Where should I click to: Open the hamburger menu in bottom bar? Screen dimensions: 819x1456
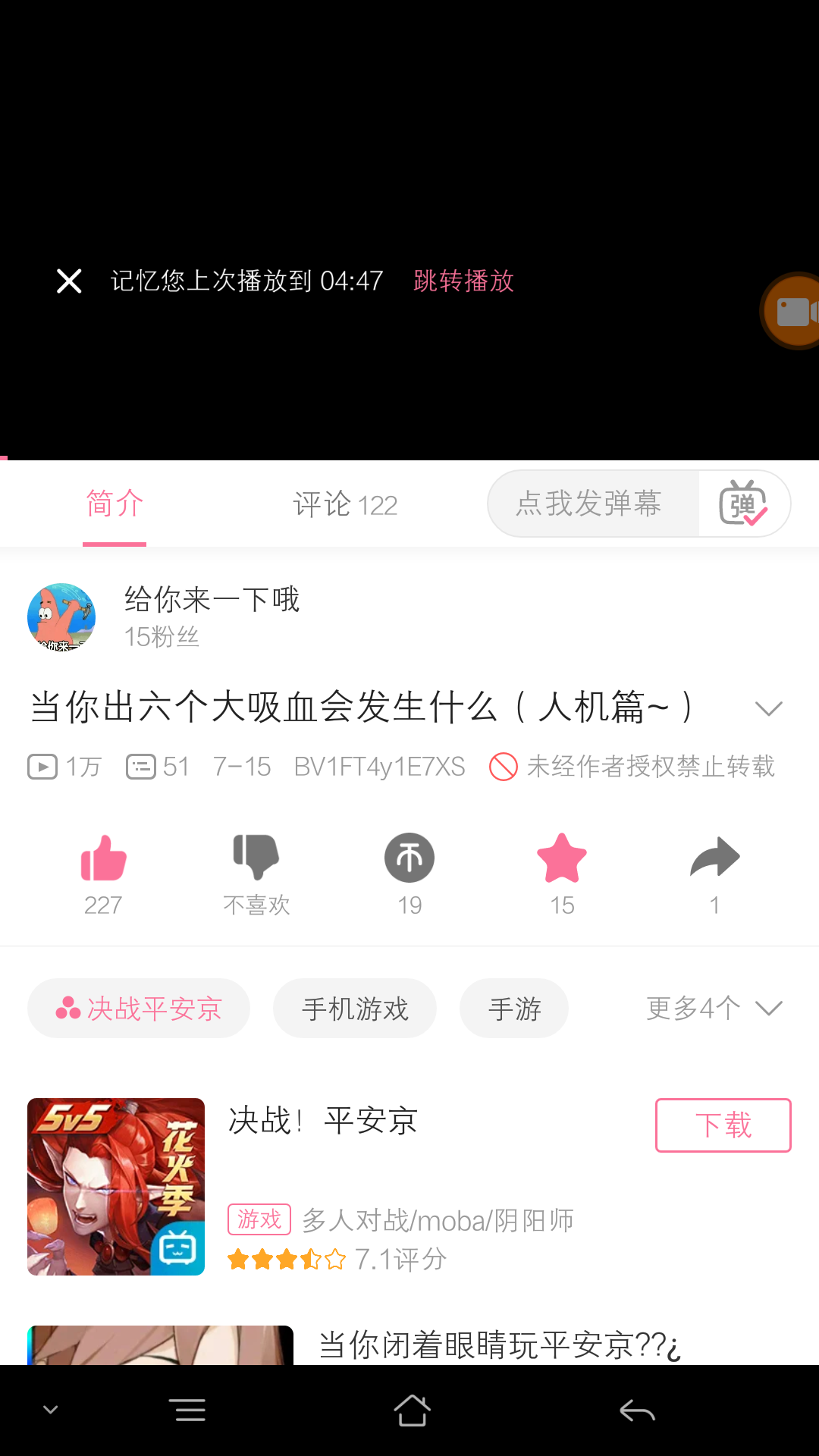pos(188,1409)
